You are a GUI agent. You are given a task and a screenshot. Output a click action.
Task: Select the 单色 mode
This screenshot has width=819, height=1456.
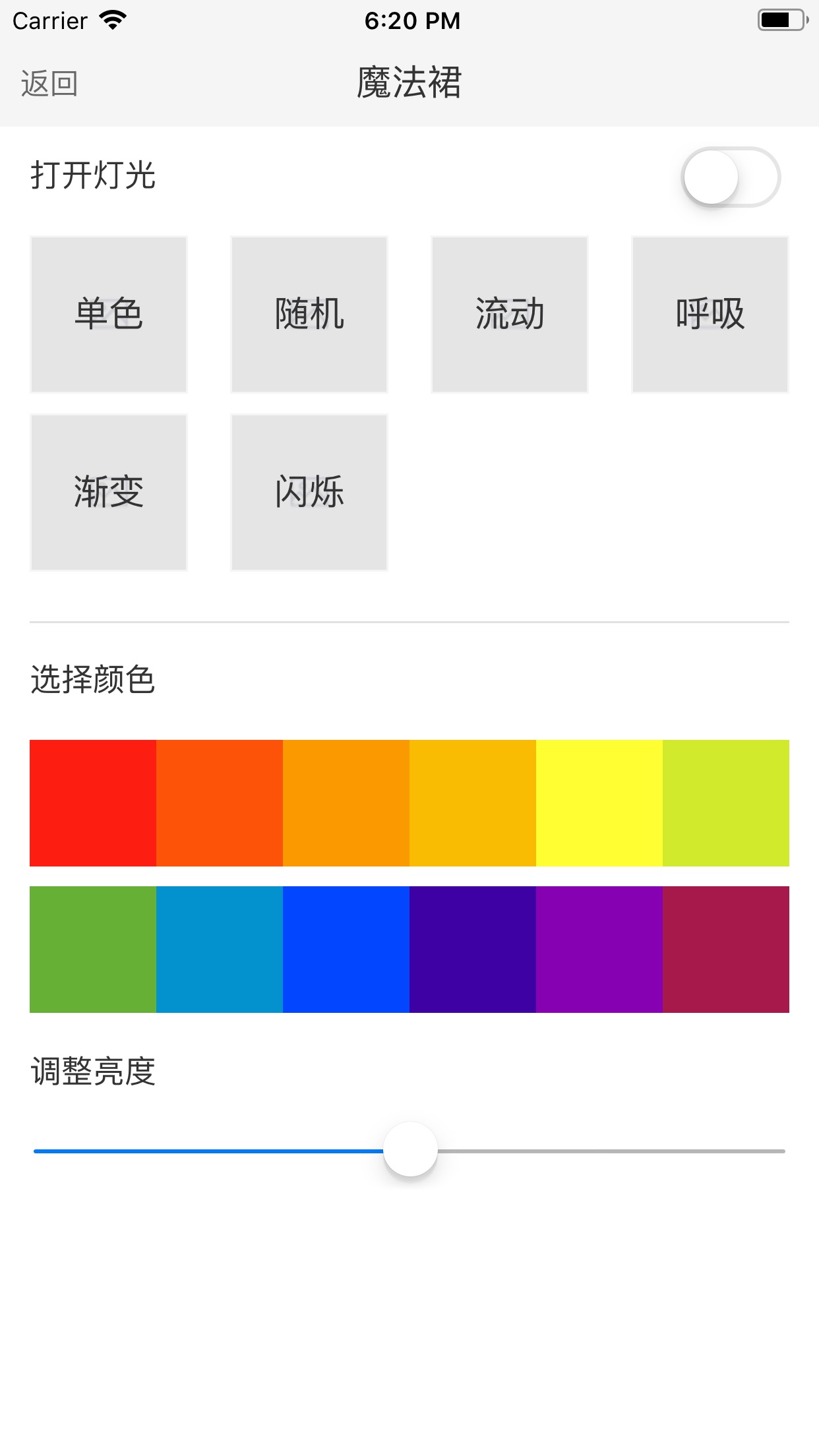click(109, 315)
